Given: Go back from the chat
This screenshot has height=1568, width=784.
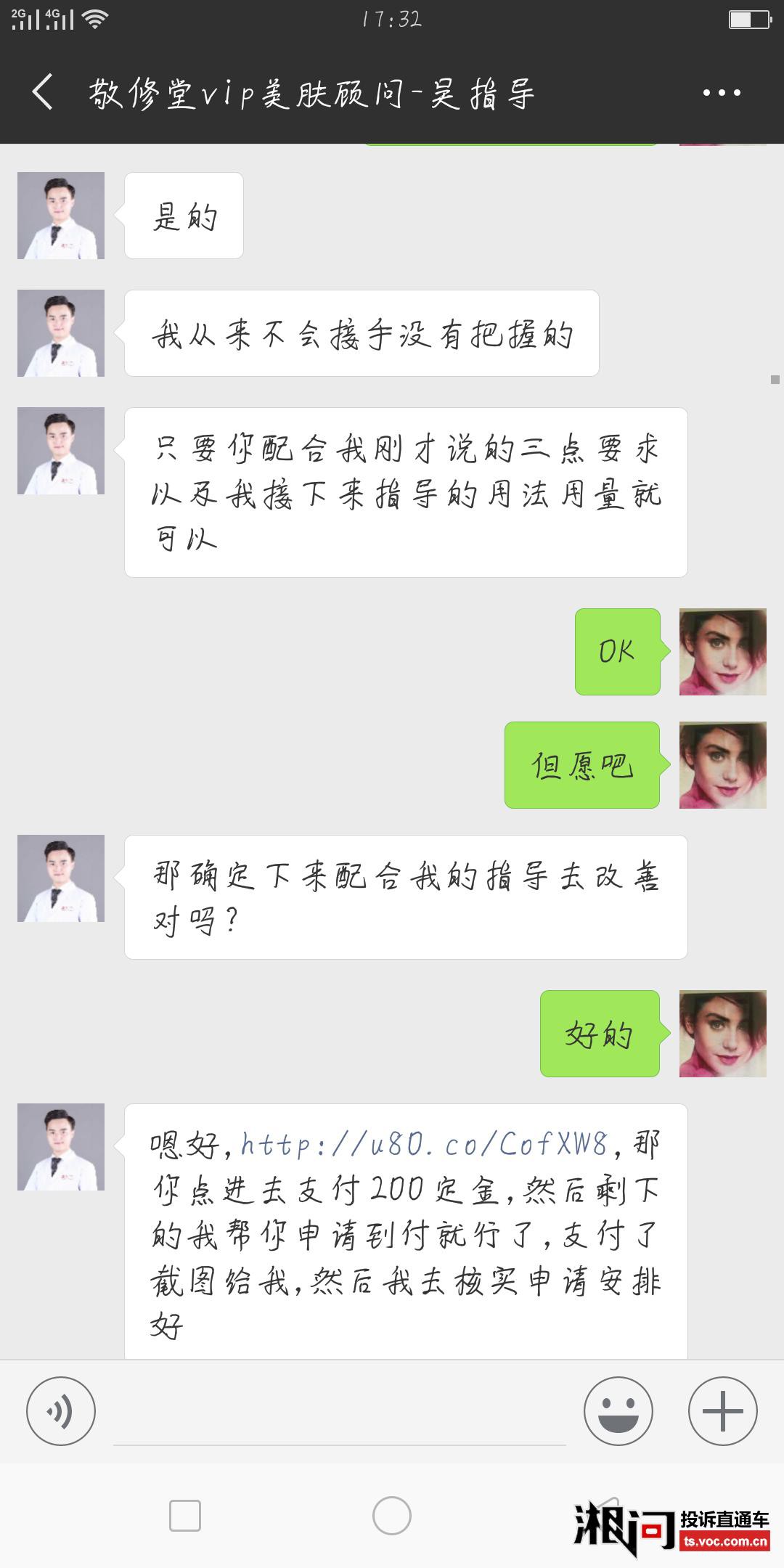Looking at the screenshot, I should click(44, 93).
